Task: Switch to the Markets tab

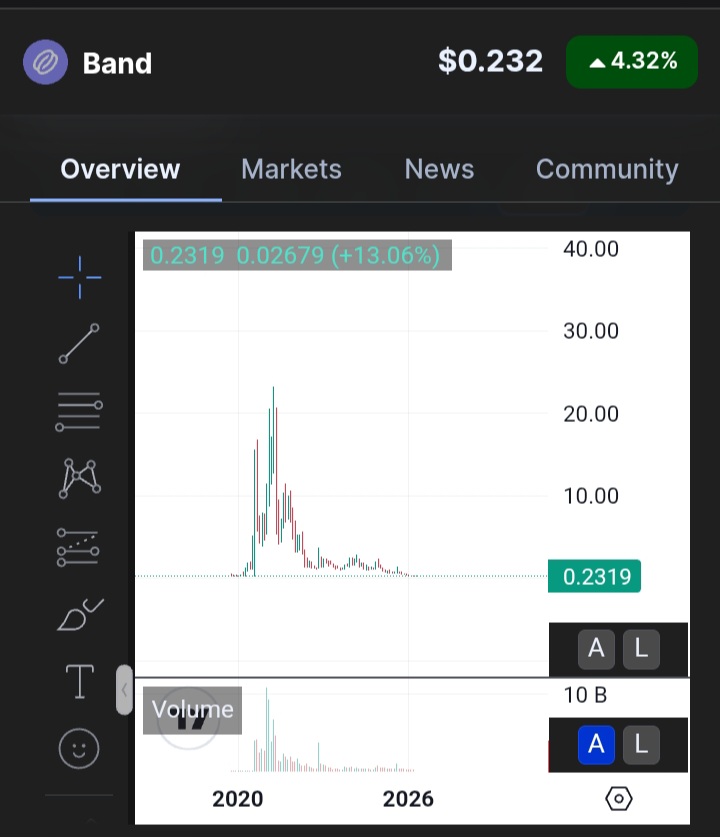Action: pos(291,169)
